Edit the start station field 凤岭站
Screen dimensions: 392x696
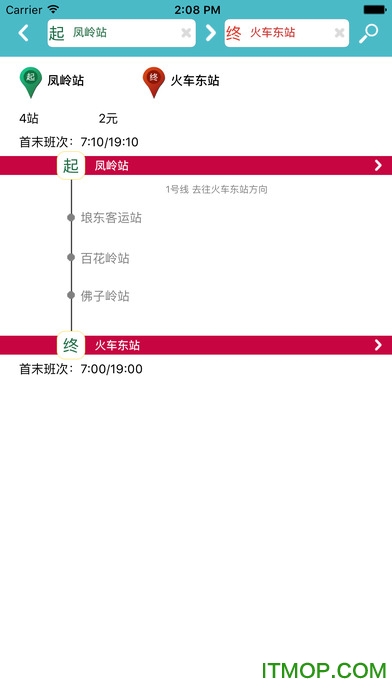point(121,33)
